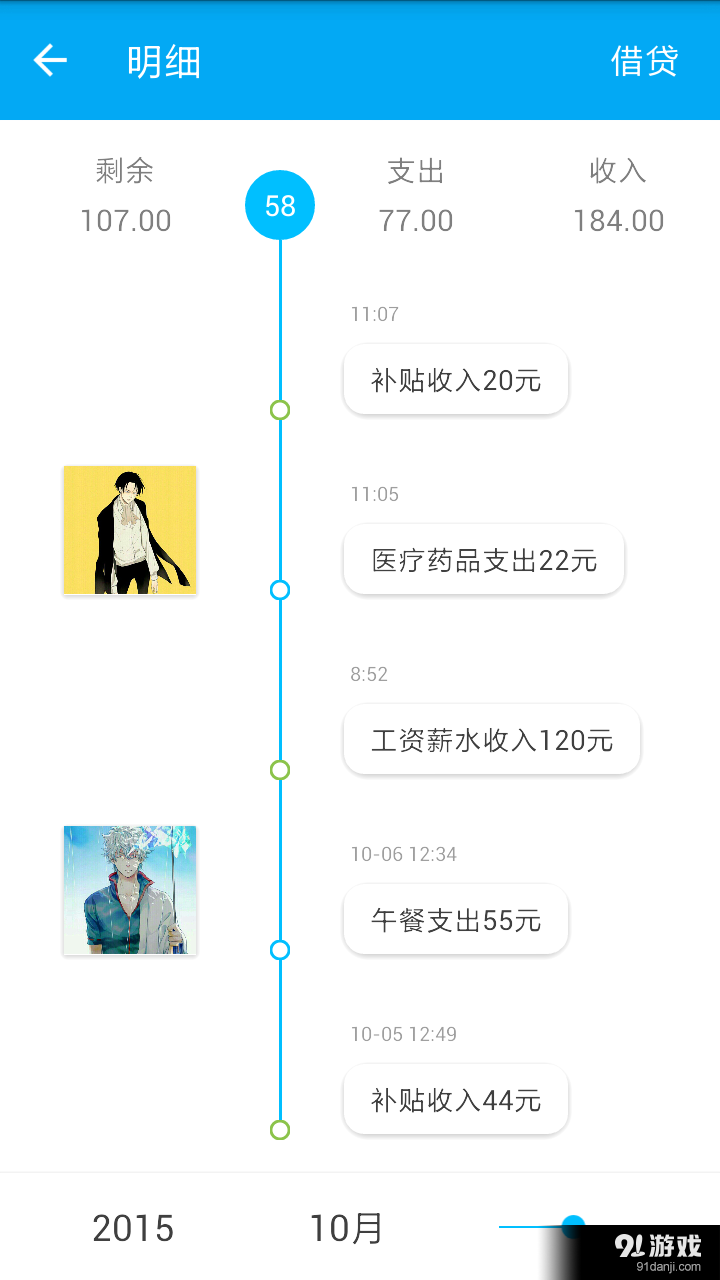Image resolution: width=720 pixels, height=1280 pixels.
Task: Toggle the timeline node near 工资薪水收入120元
Action: click(279, 769)
